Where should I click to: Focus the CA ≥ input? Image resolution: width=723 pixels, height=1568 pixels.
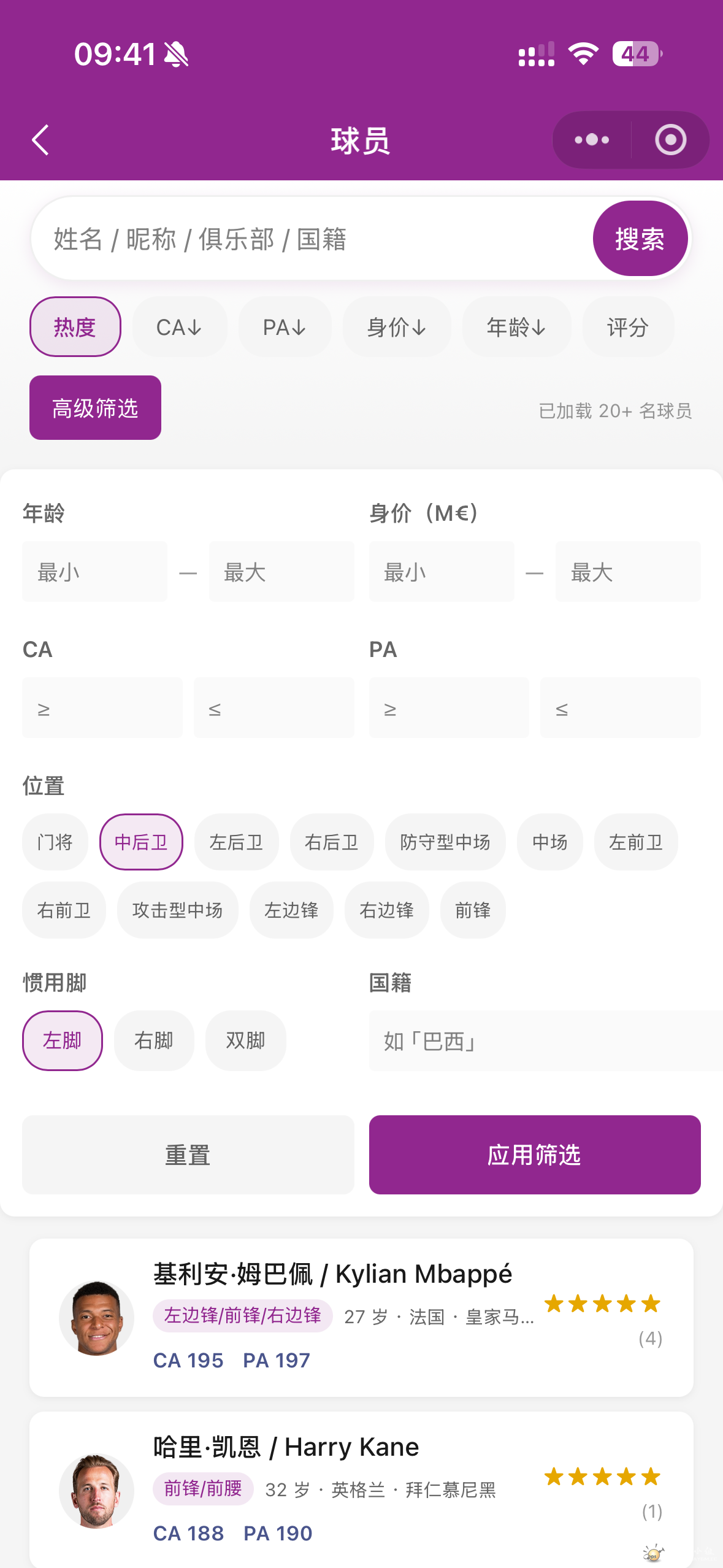point(102,708)
